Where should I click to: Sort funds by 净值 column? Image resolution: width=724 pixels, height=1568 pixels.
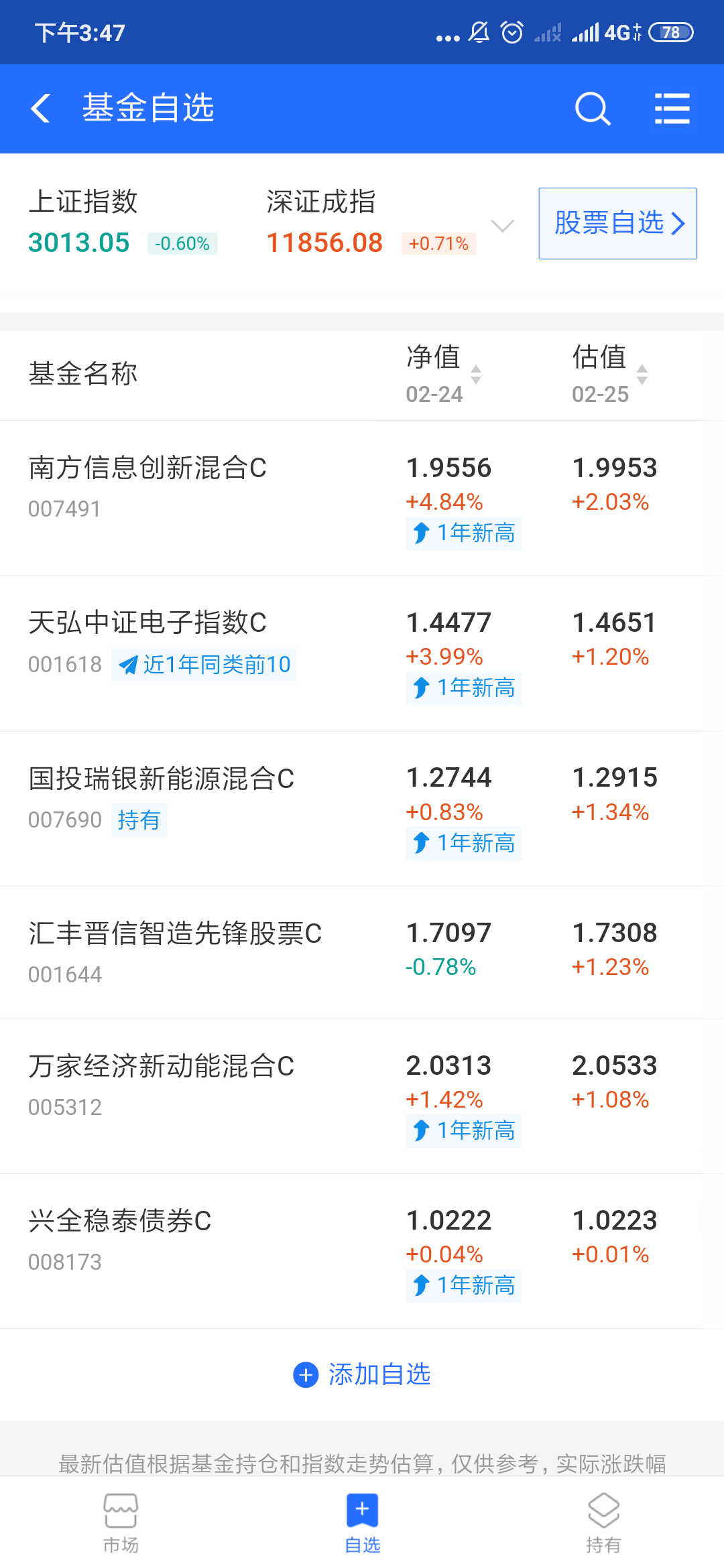tap(442, 373)
